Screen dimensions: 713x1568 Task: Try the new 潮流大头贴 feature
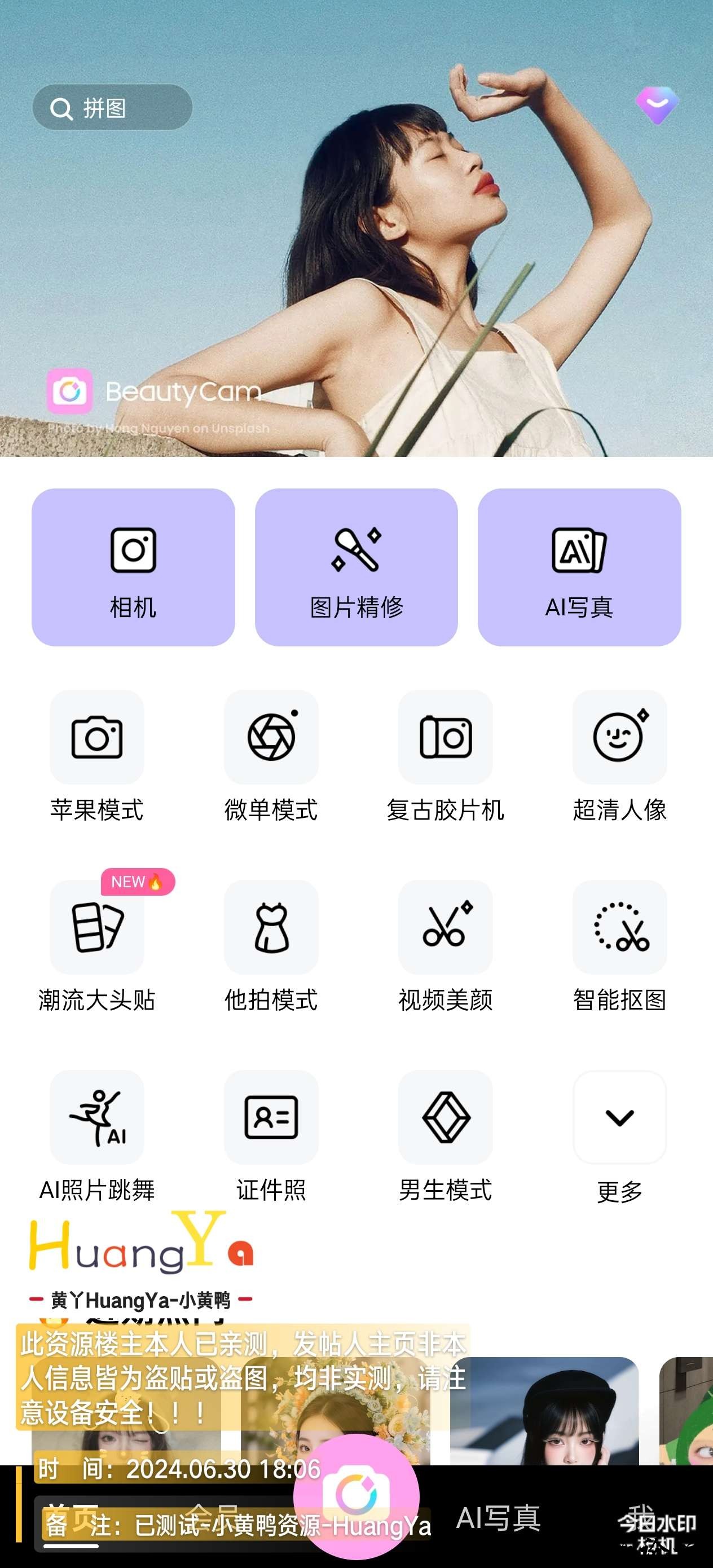click(97, 927)
